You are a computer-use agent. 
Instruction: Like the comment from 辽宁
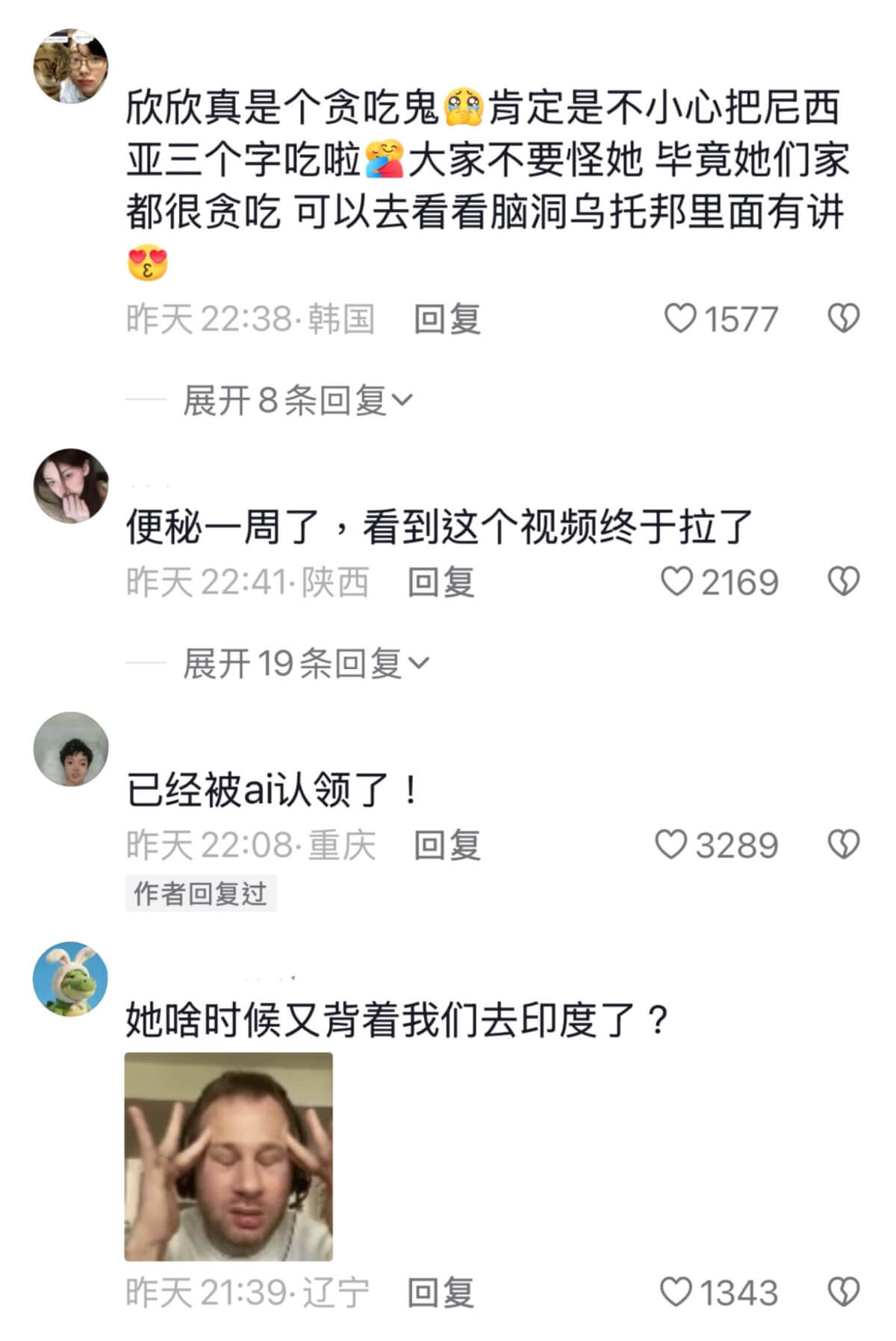pyautogui.click(x=676, y=1292)
